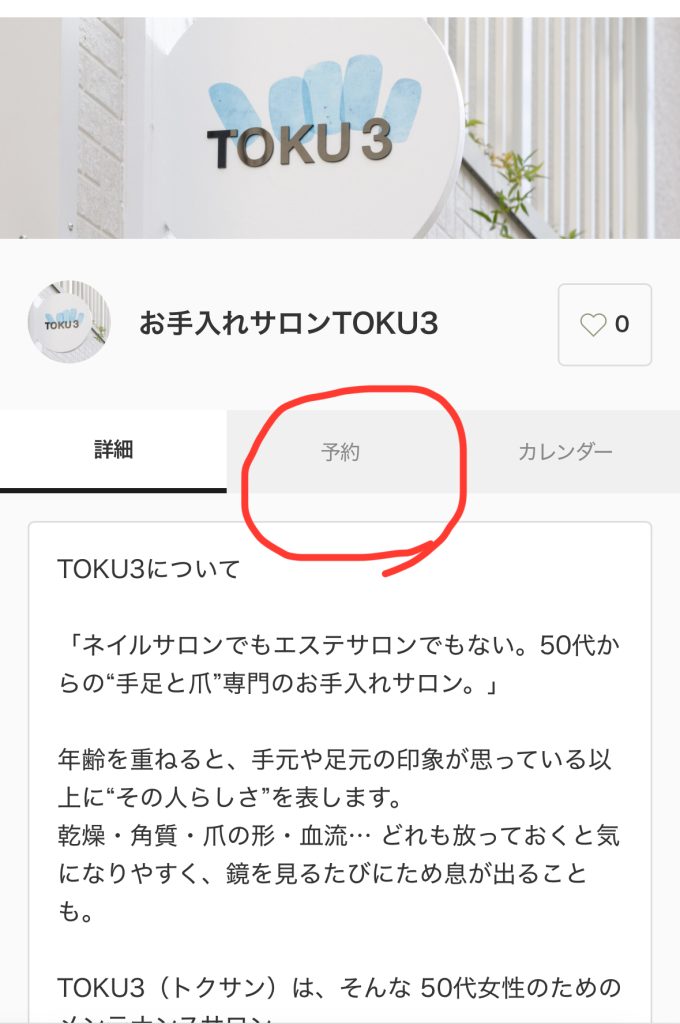The image size is (680, 1024).
Task: Switch to the 予約 tab
Action: coord(340,452)
